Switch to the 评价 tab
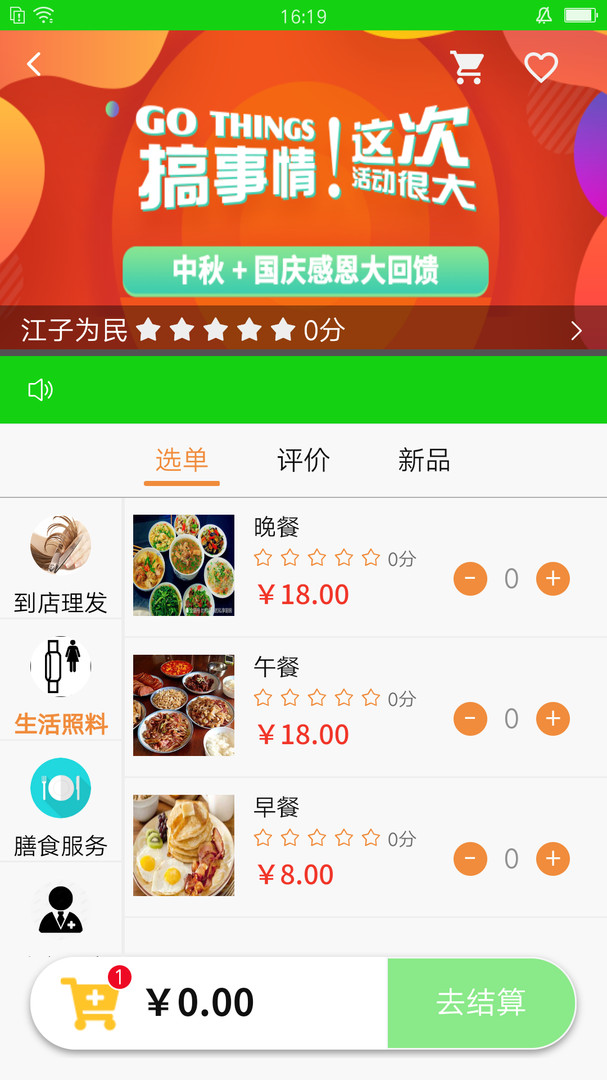 coord(303,461)
